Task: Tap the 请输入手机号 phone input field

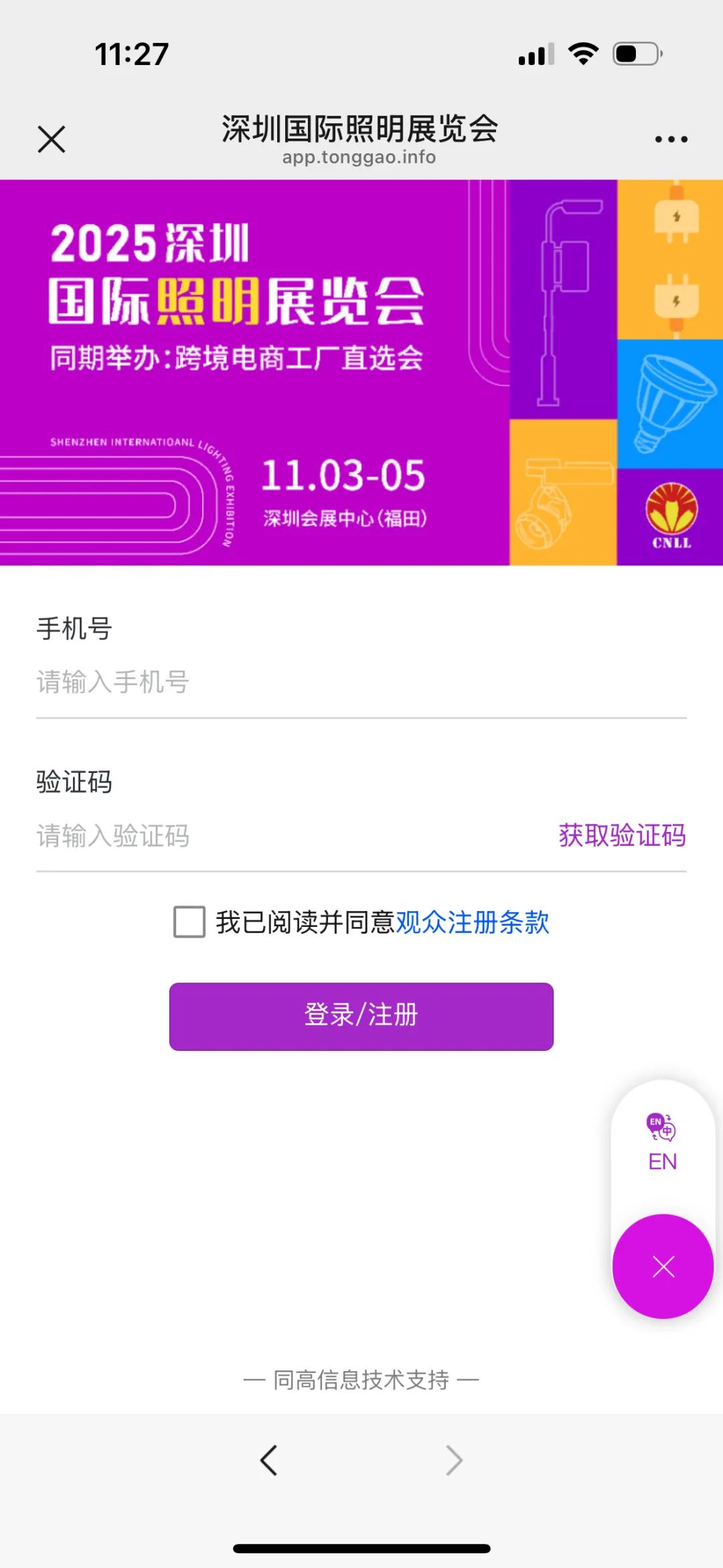Action: 268,682
